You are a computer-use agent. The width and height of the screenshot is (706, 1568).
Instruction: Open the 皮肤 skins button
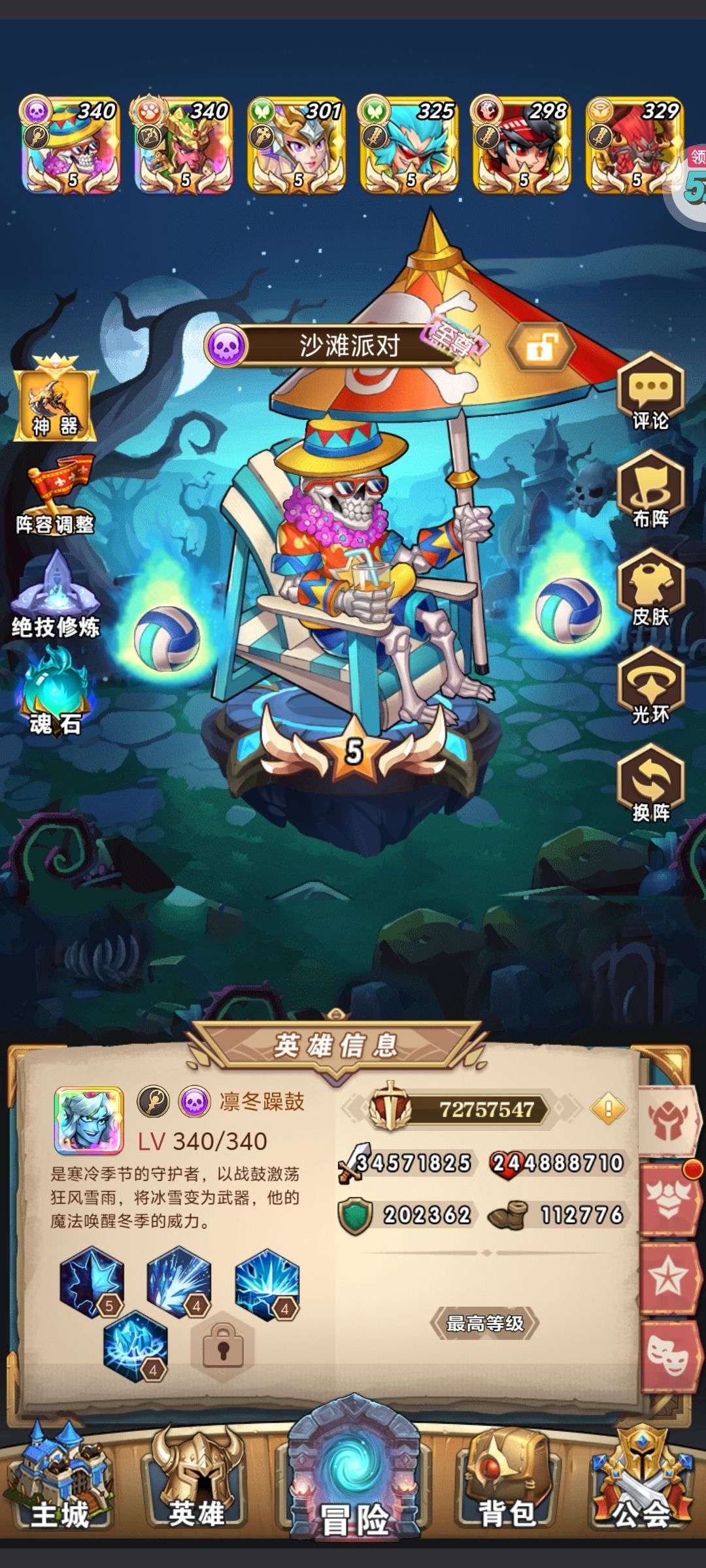pos(650,589)
